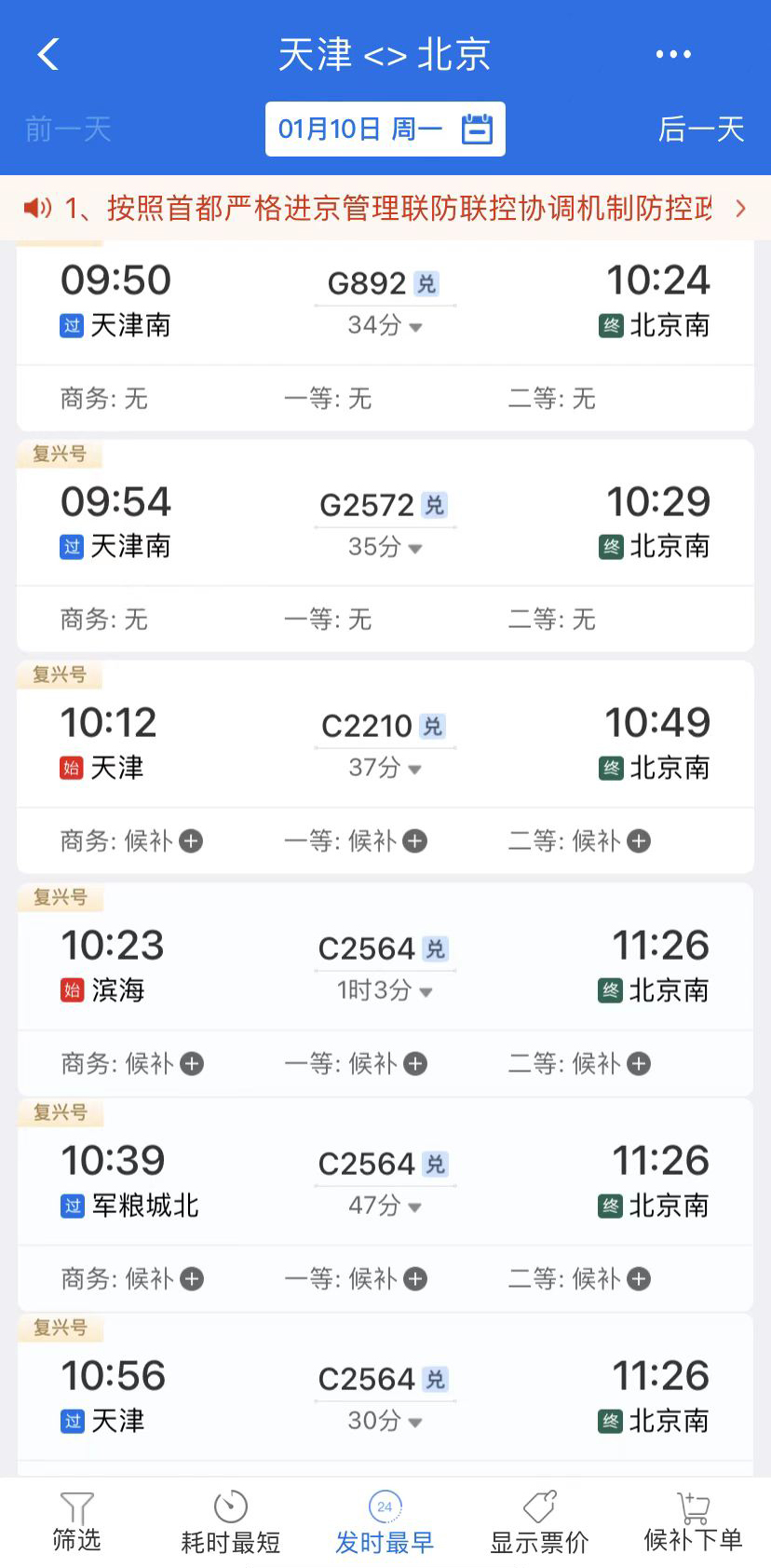Add 一等 waitlist for the 军粮城北 train
Image resolution: width=771 pixels, height=1568 pixels.
tap(415, 1278)
